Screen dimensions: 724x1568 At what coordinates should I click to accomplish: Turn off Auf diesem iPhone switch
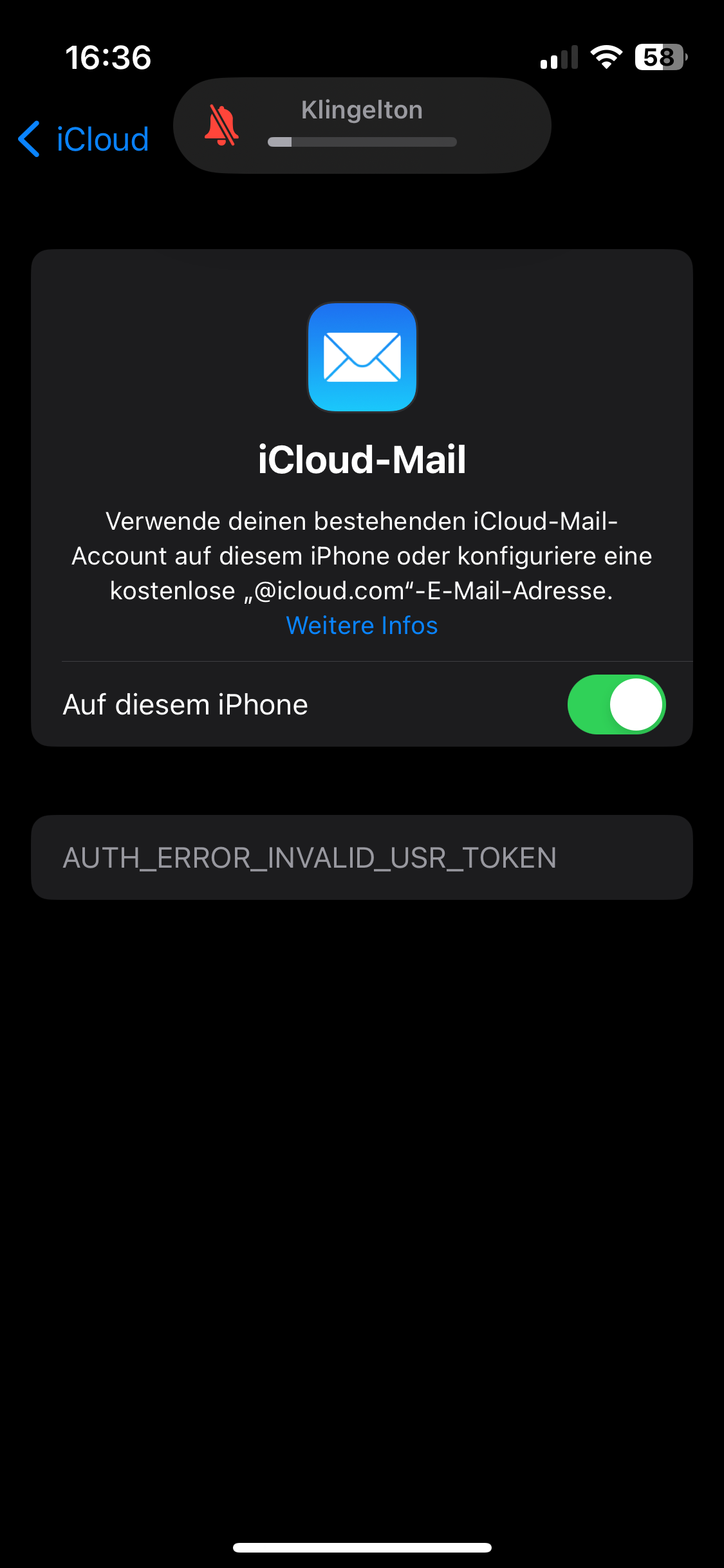coord(616,704)
